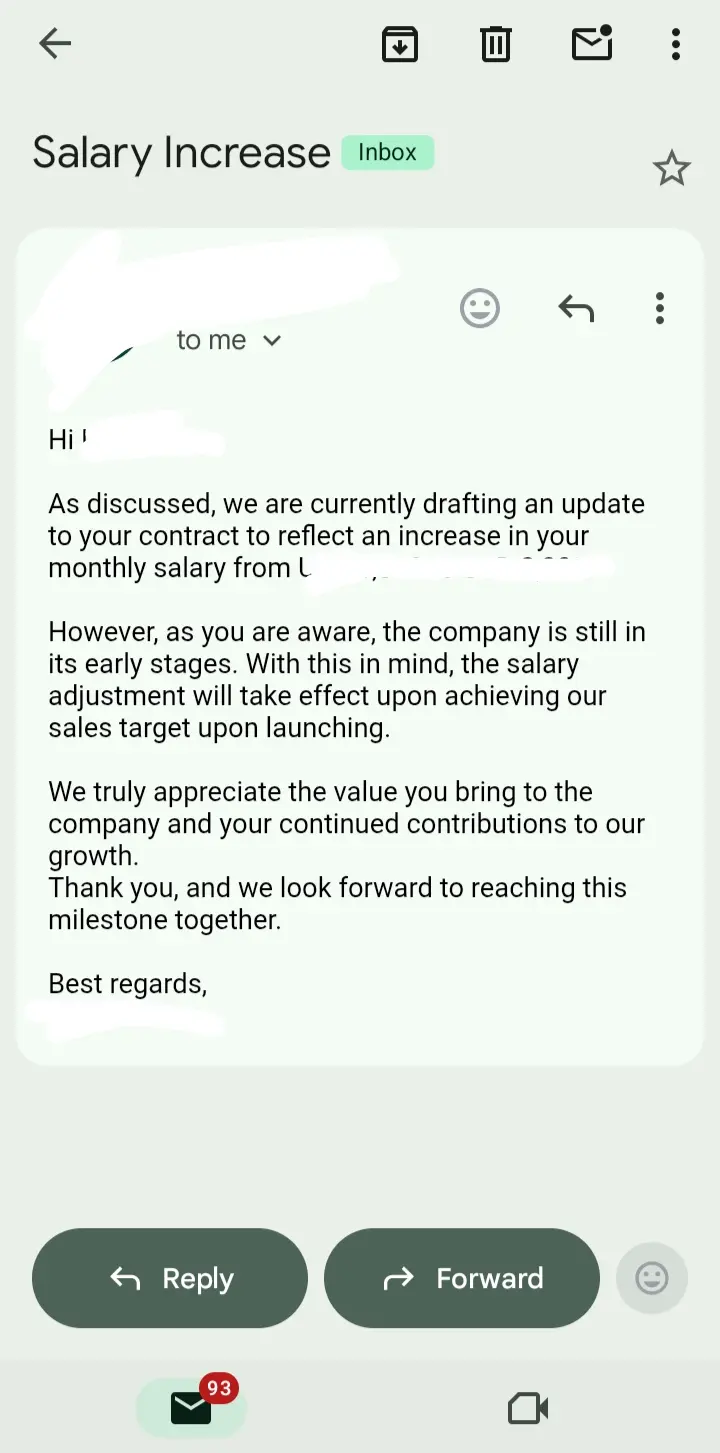The width and height of the screenshot is (720, 1453).
Task: Switch to the Mail tab
Action: pos(191,1407)
